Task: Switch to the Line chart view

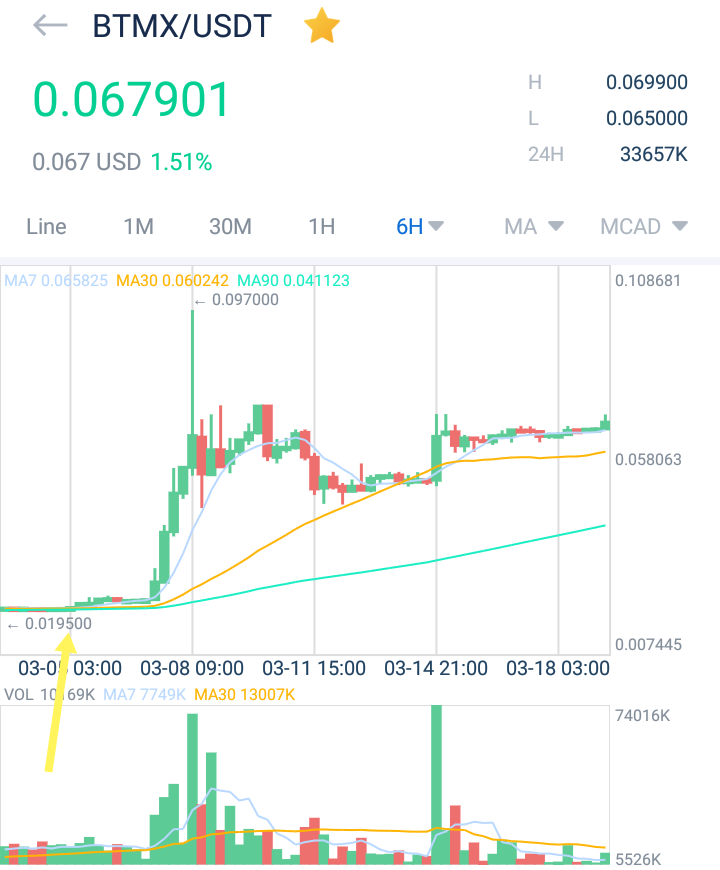Action: pos(45,226)
